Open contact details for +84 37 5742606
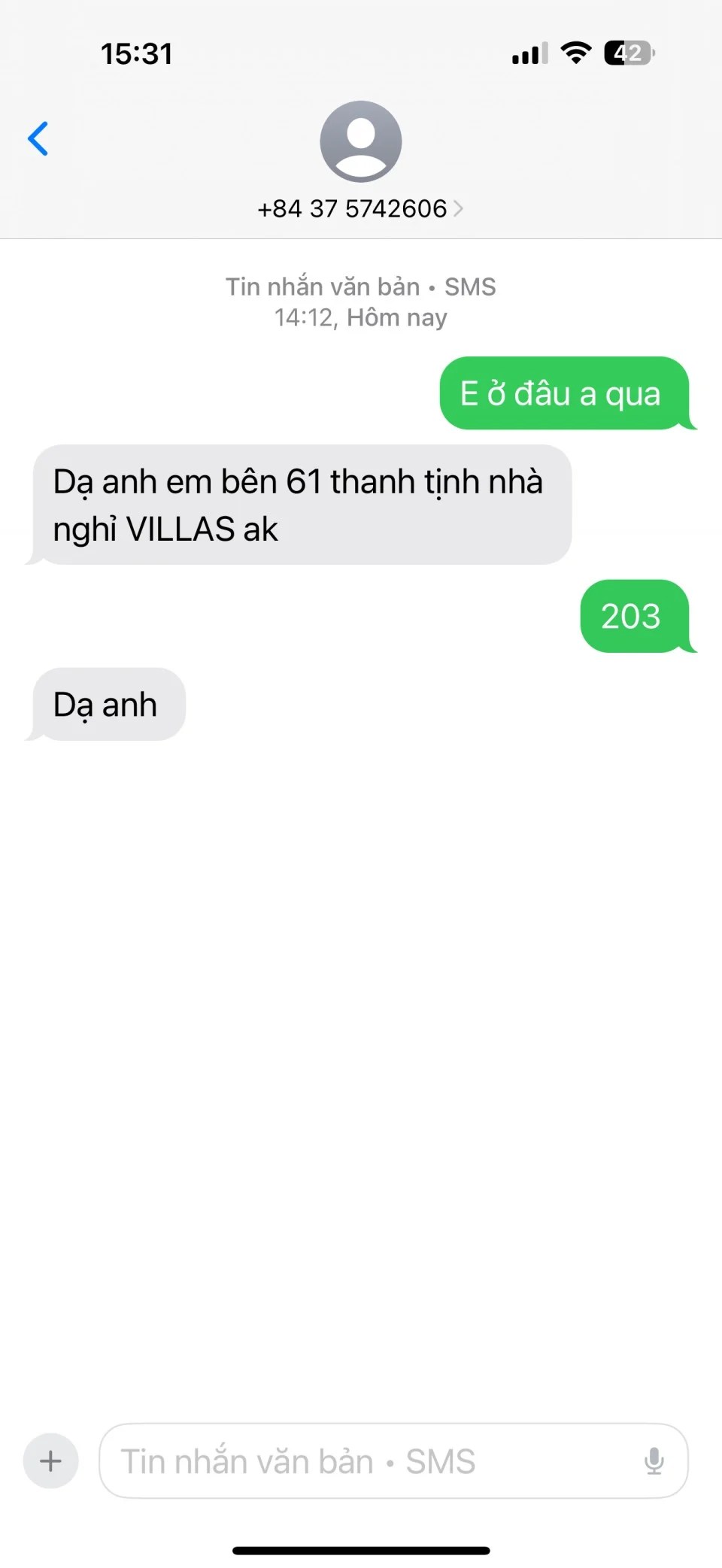Viewport: 722px width, 1568px height. point(360,208)
